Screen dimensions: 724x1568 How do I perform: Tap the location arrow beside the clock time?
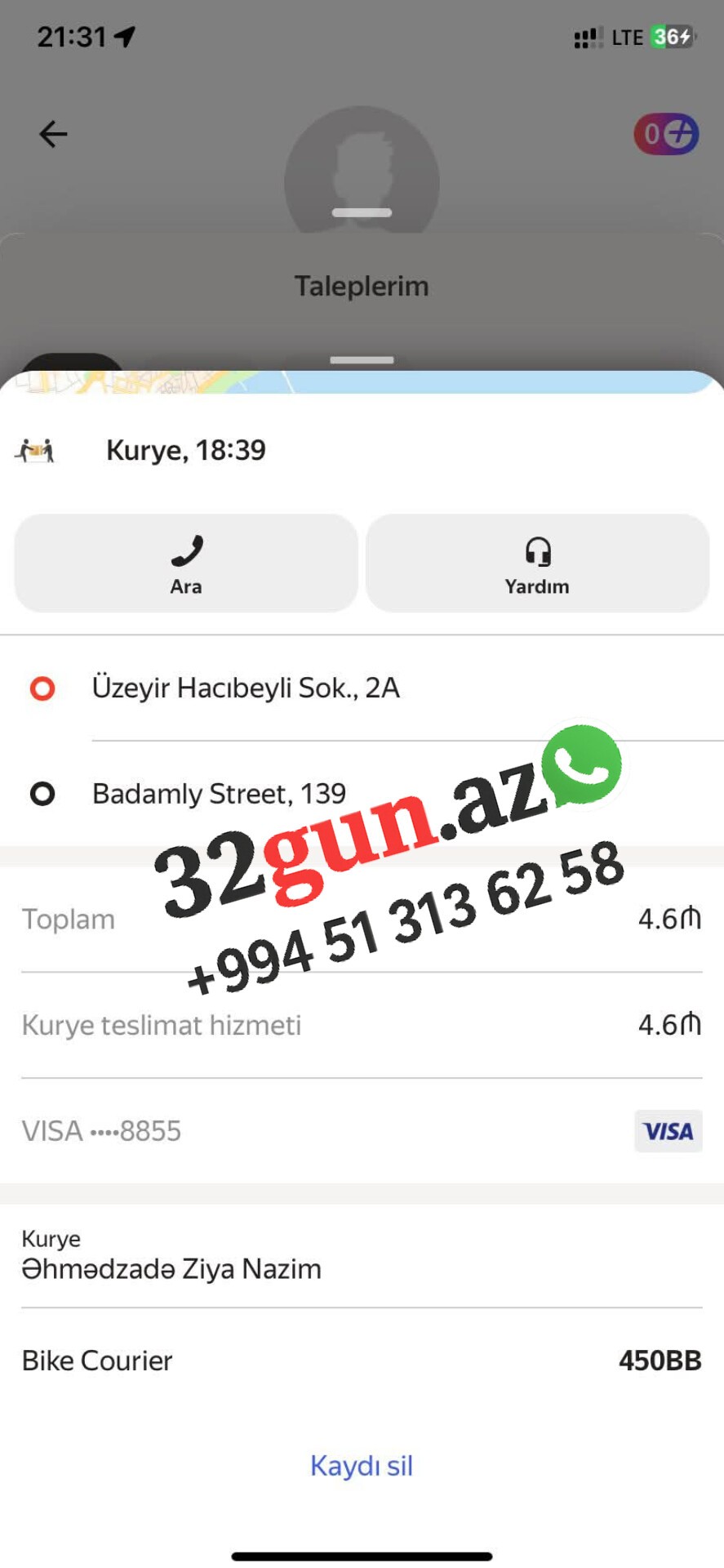click(x=124, y=34)
